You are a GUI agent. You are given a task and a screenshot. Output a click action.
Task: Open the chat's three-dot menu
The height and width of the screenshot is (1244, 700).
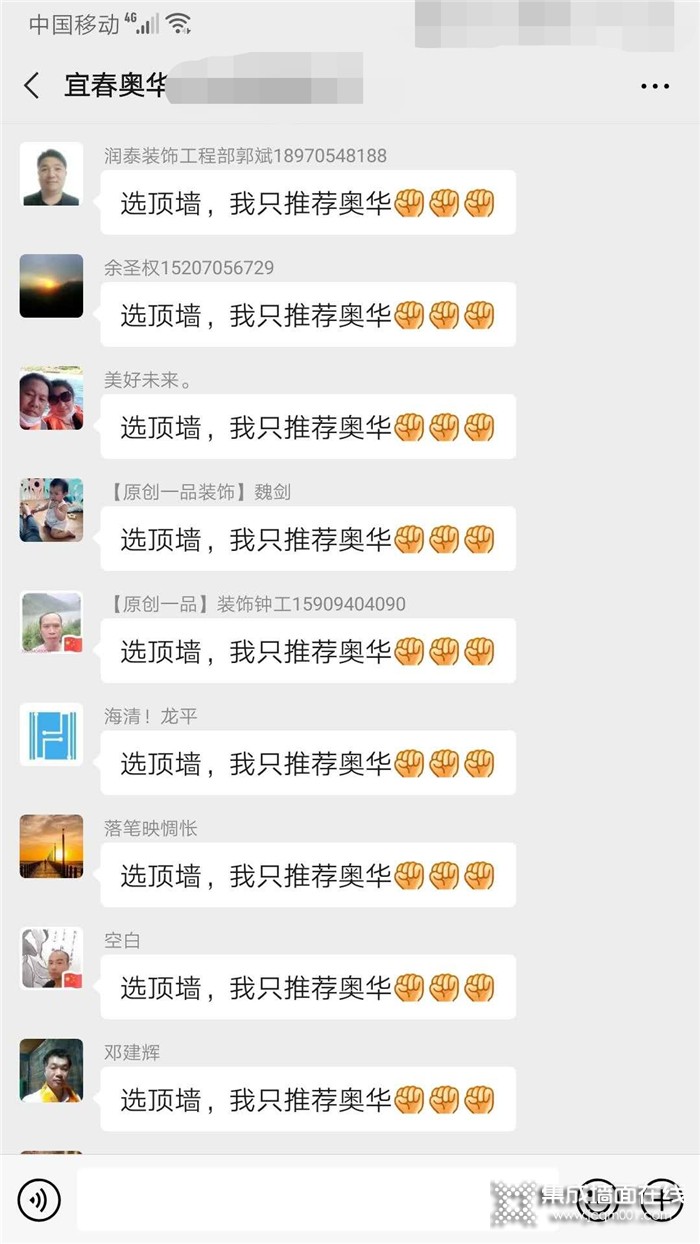[655, 86]
